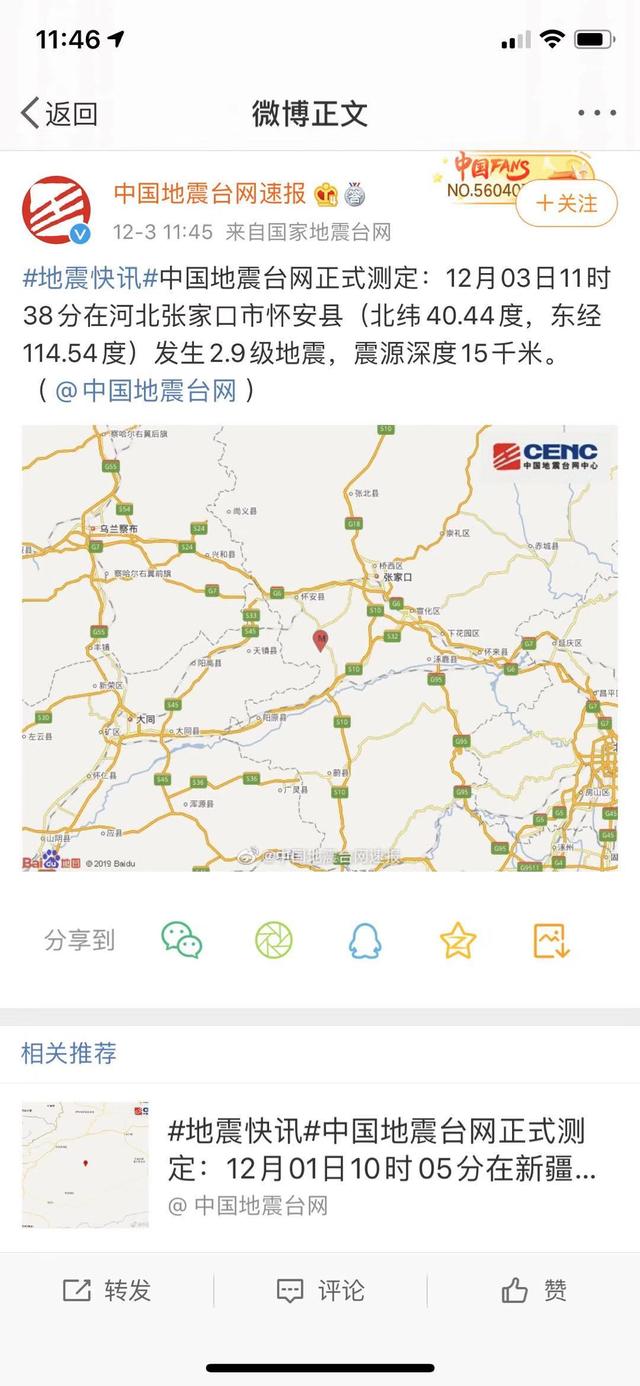Like the post with 赞

point(534,1291)
